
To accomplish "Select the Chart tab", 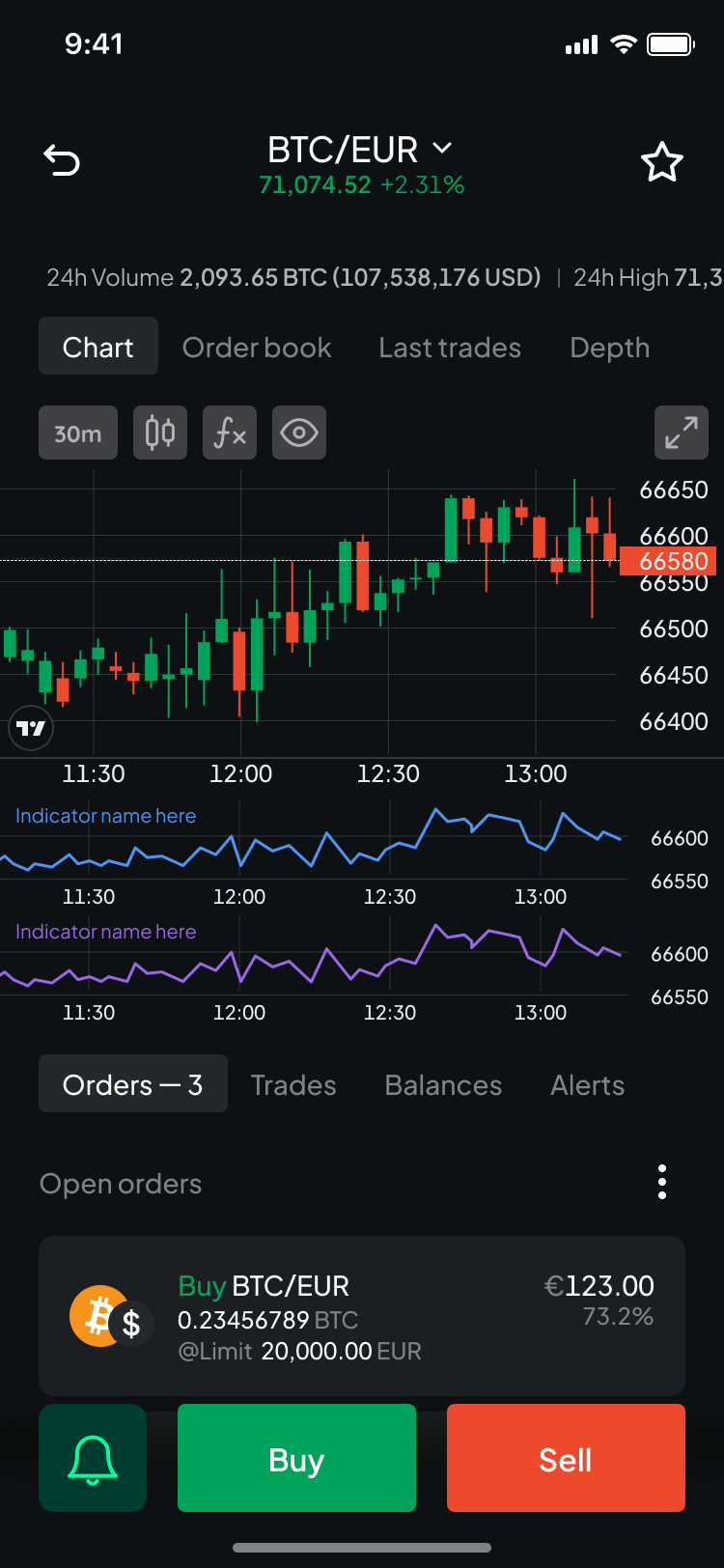I will [x=98, y=347].
